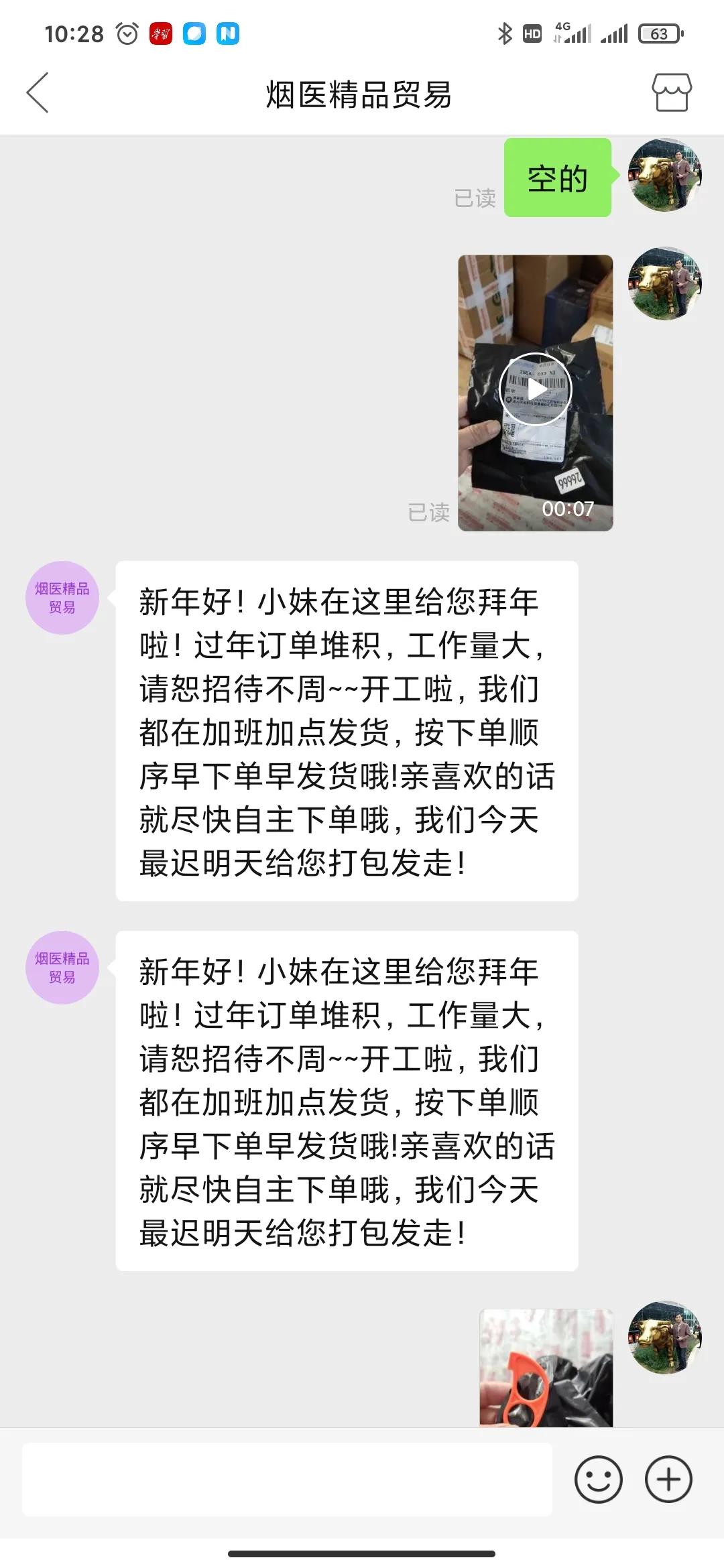724x1568 pixels.
Task: Tap the green 空的 message bubble
Action: pyautogui.click(x=556, y=178)
